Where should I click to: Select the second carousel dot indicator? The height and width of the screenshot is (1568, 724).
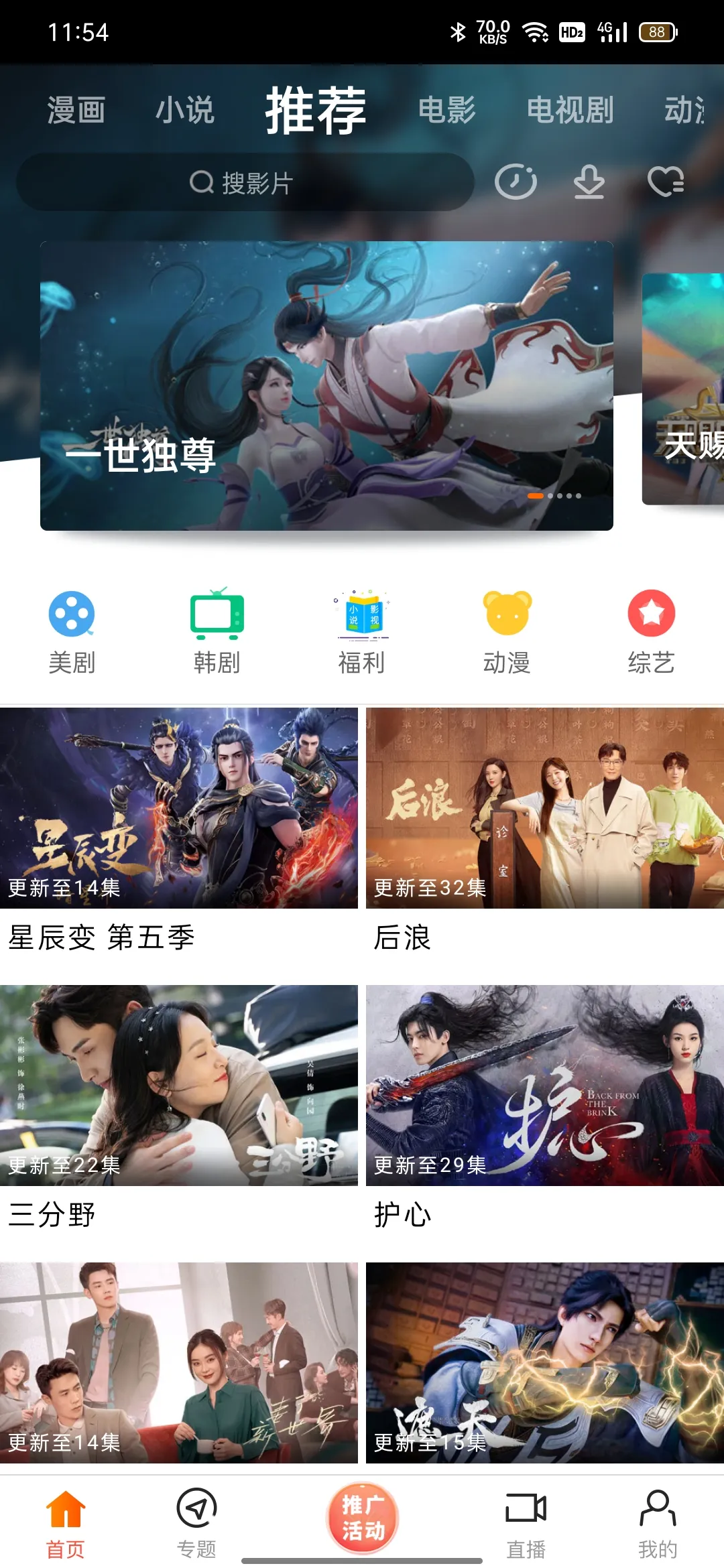pos(552,496)
